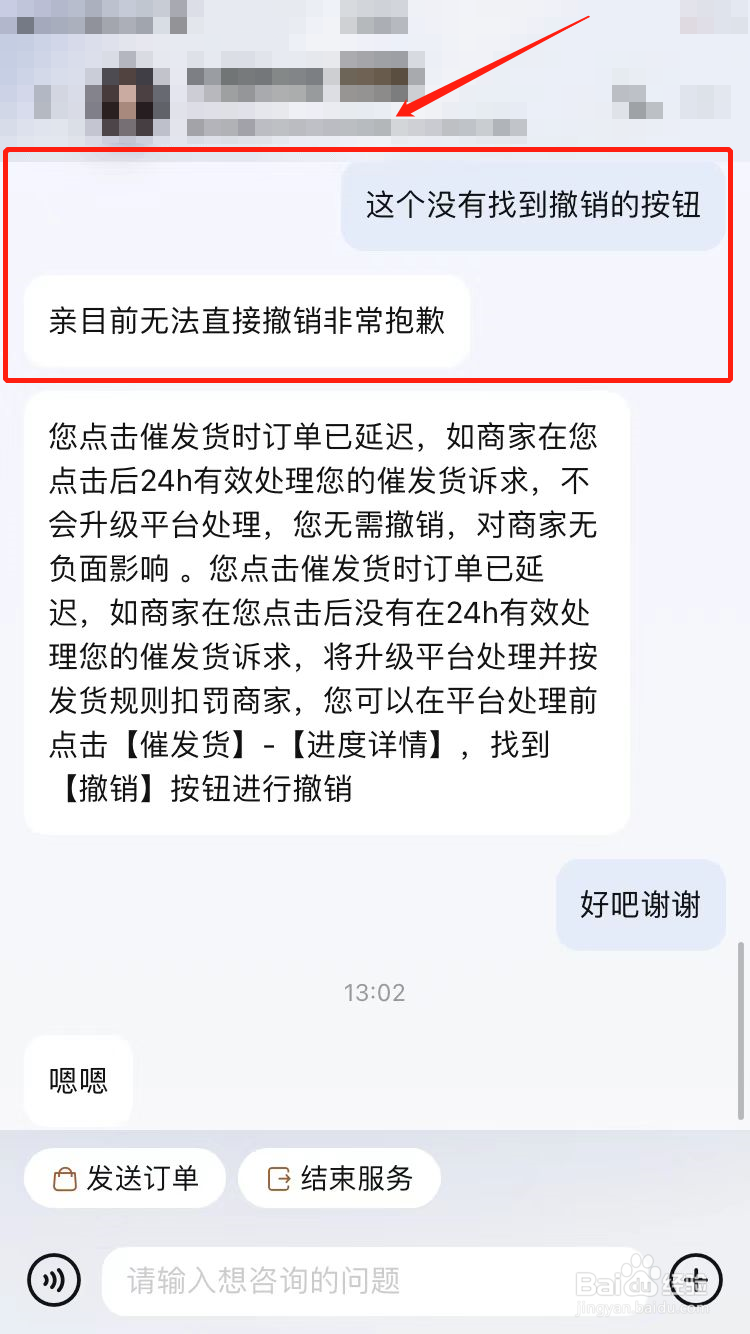Select the bubble 这个没有找到撤销的按钮

point(532,205)
